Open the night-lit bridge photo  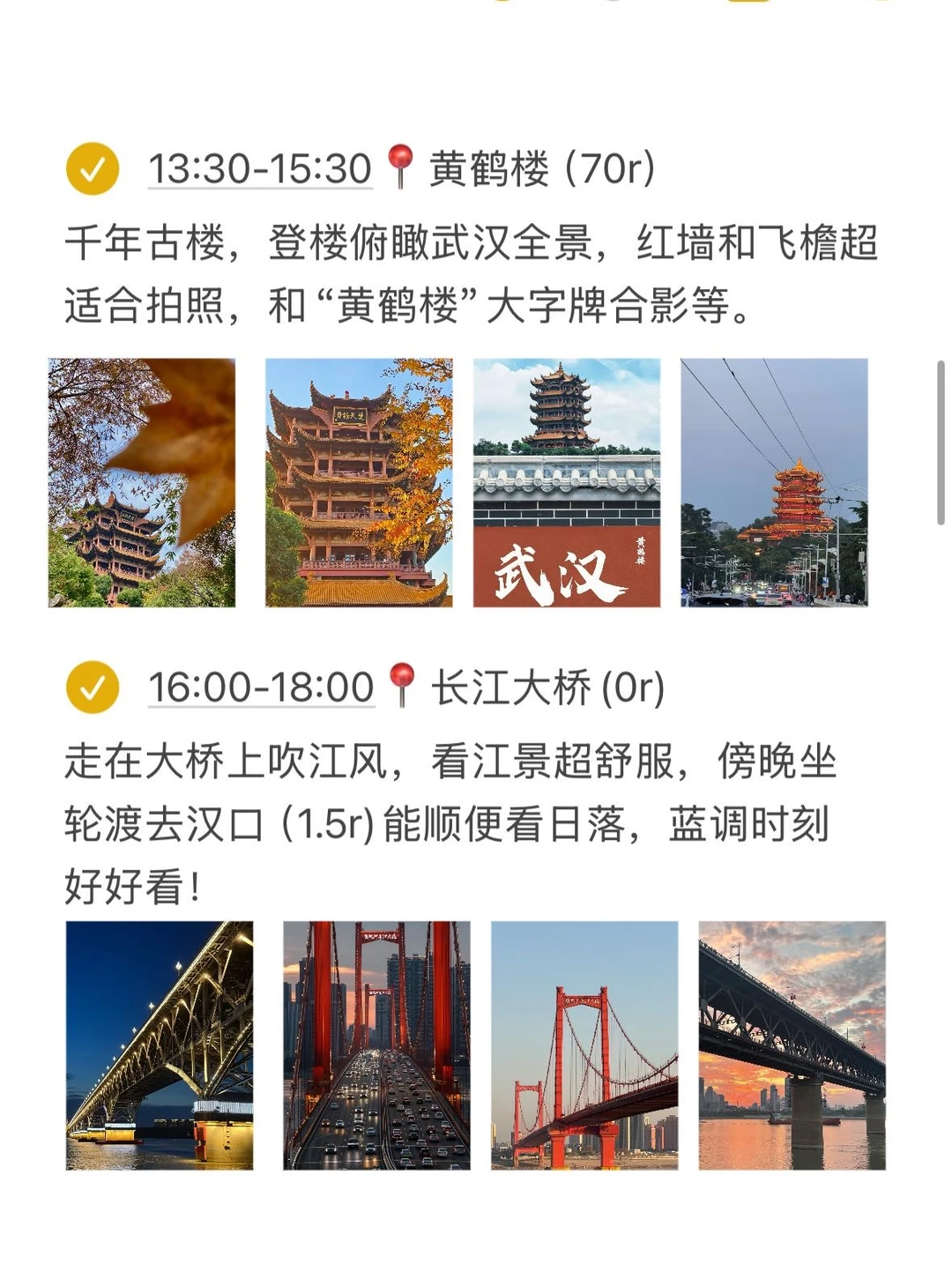tap(160, 1045)
